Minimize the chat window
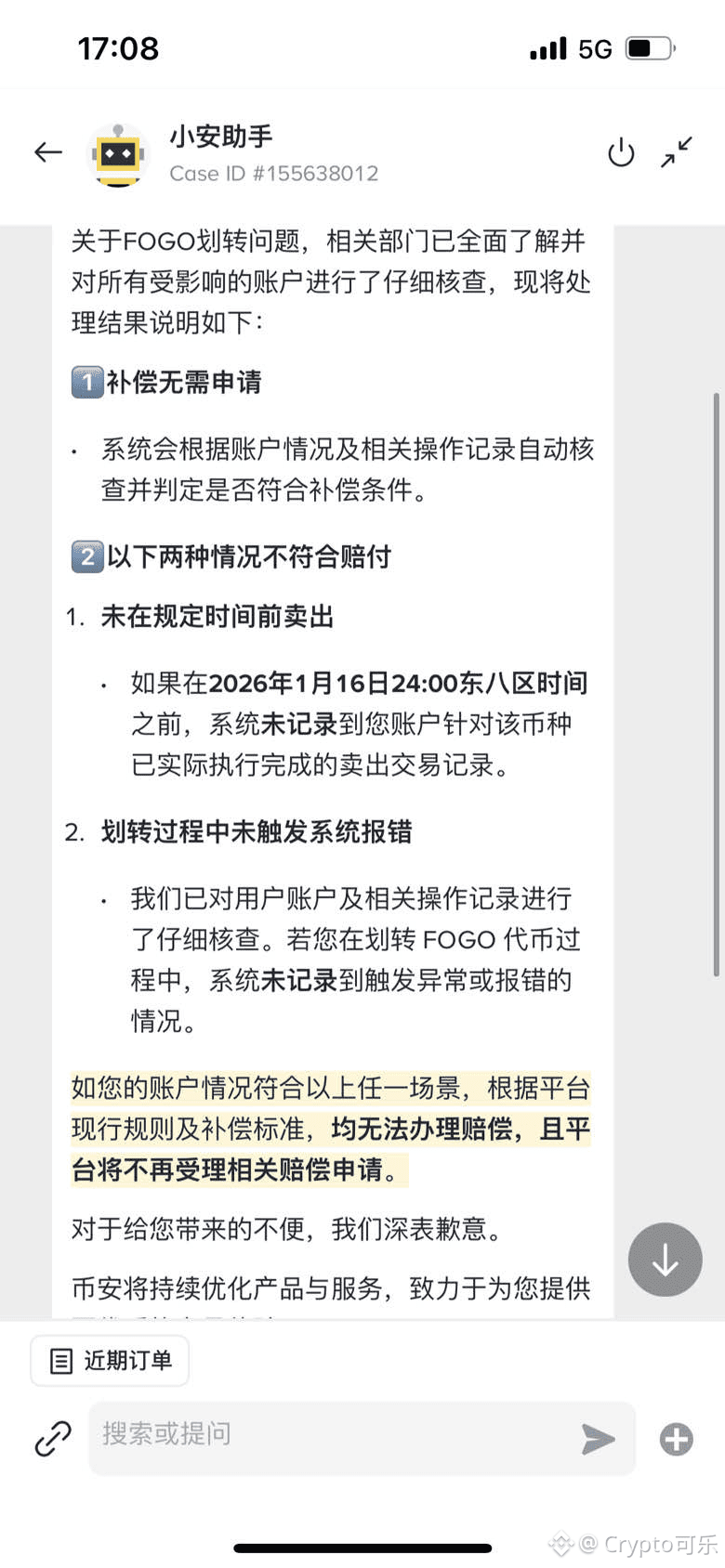The width and height of the screenshot is (725, 1568). [677, 152]
